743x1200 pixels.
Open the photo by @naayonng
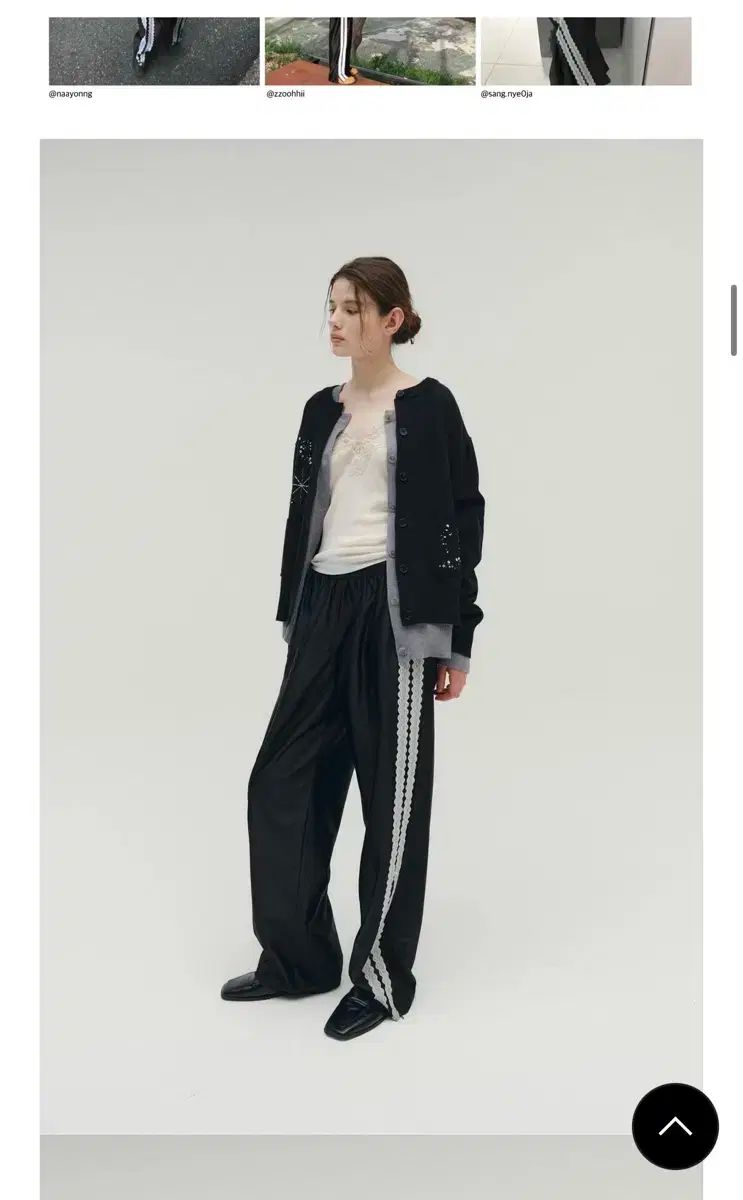click(x=154, y=50)
